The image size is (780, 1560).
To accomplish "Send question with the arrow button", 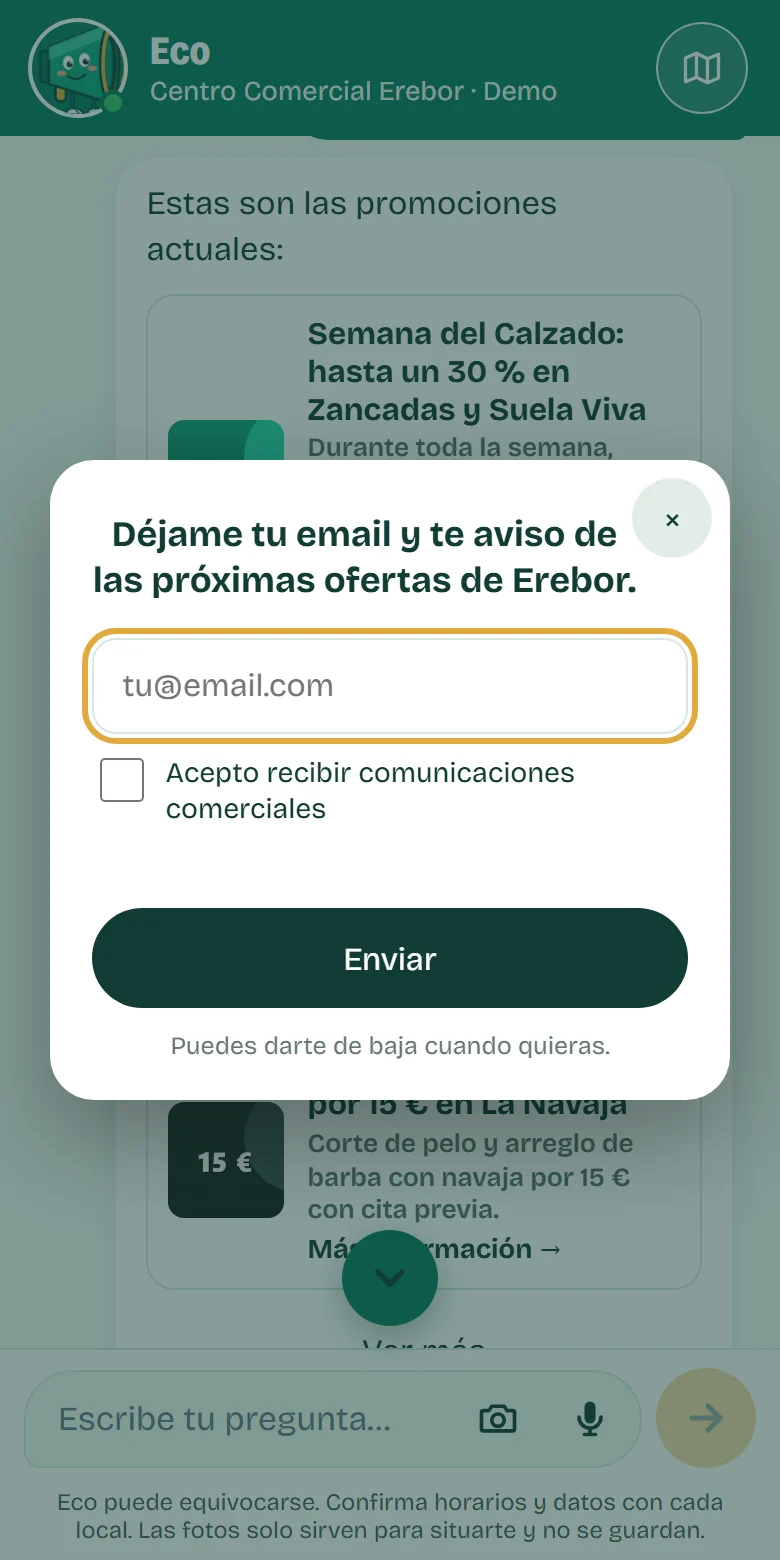I will pyautogui.click(x=706, y=1418).
